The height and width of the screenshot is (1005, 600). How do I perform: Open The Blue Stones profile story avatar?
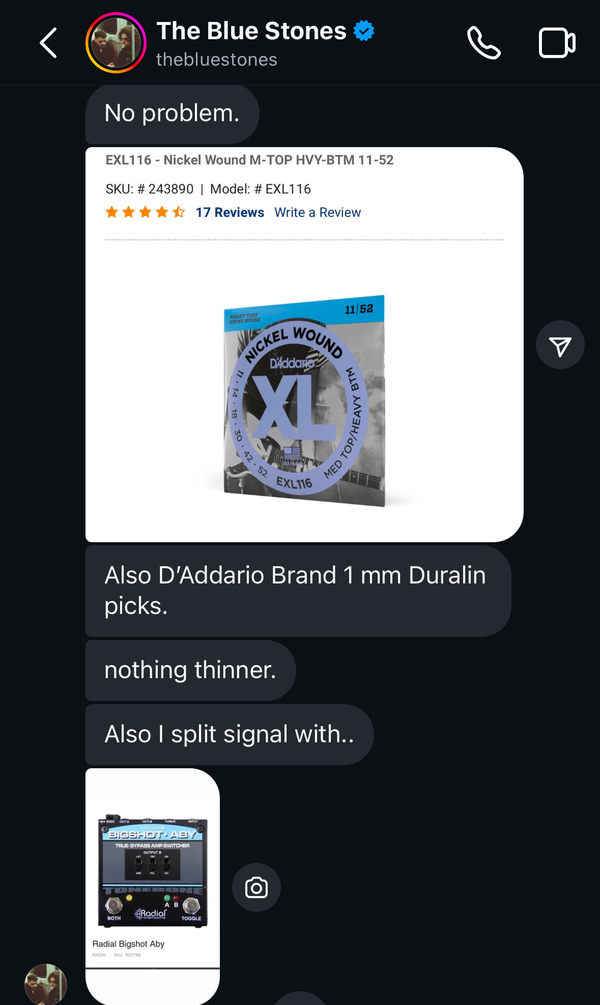(x=116, y=43)
